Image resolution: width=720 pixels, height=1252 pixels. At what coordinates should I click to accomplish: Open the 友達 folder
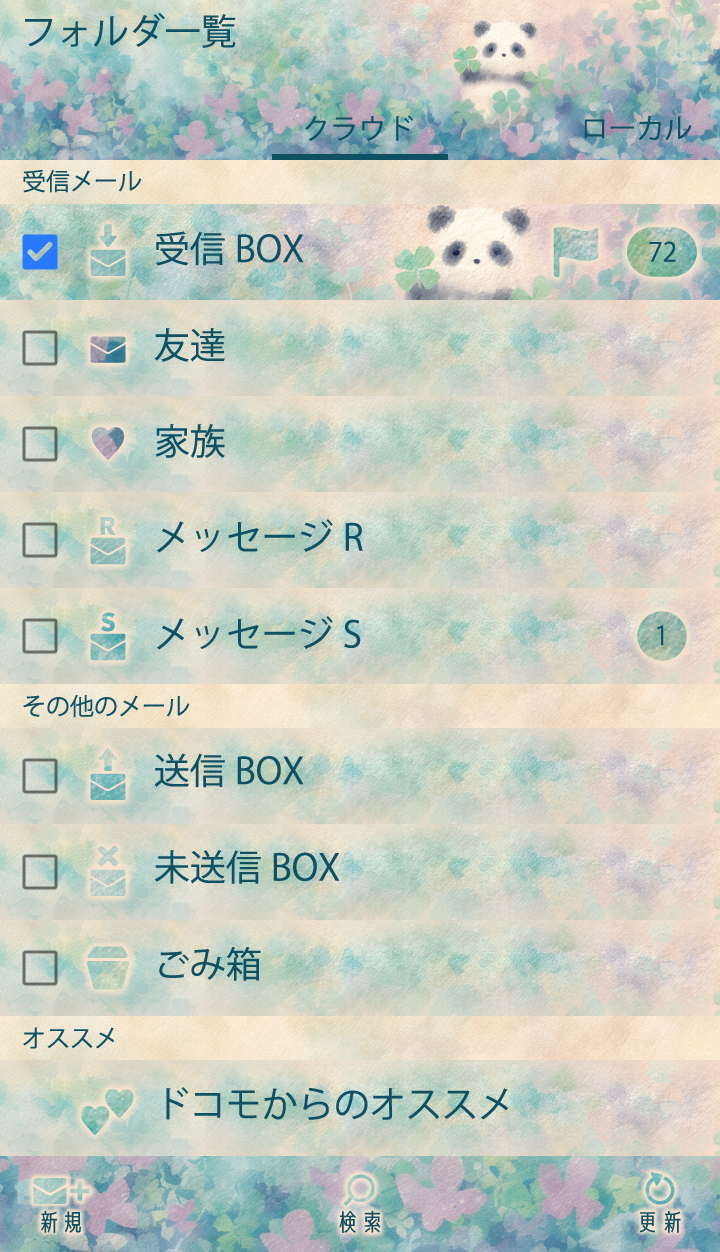pyautogui.click(x=190, y=347)
